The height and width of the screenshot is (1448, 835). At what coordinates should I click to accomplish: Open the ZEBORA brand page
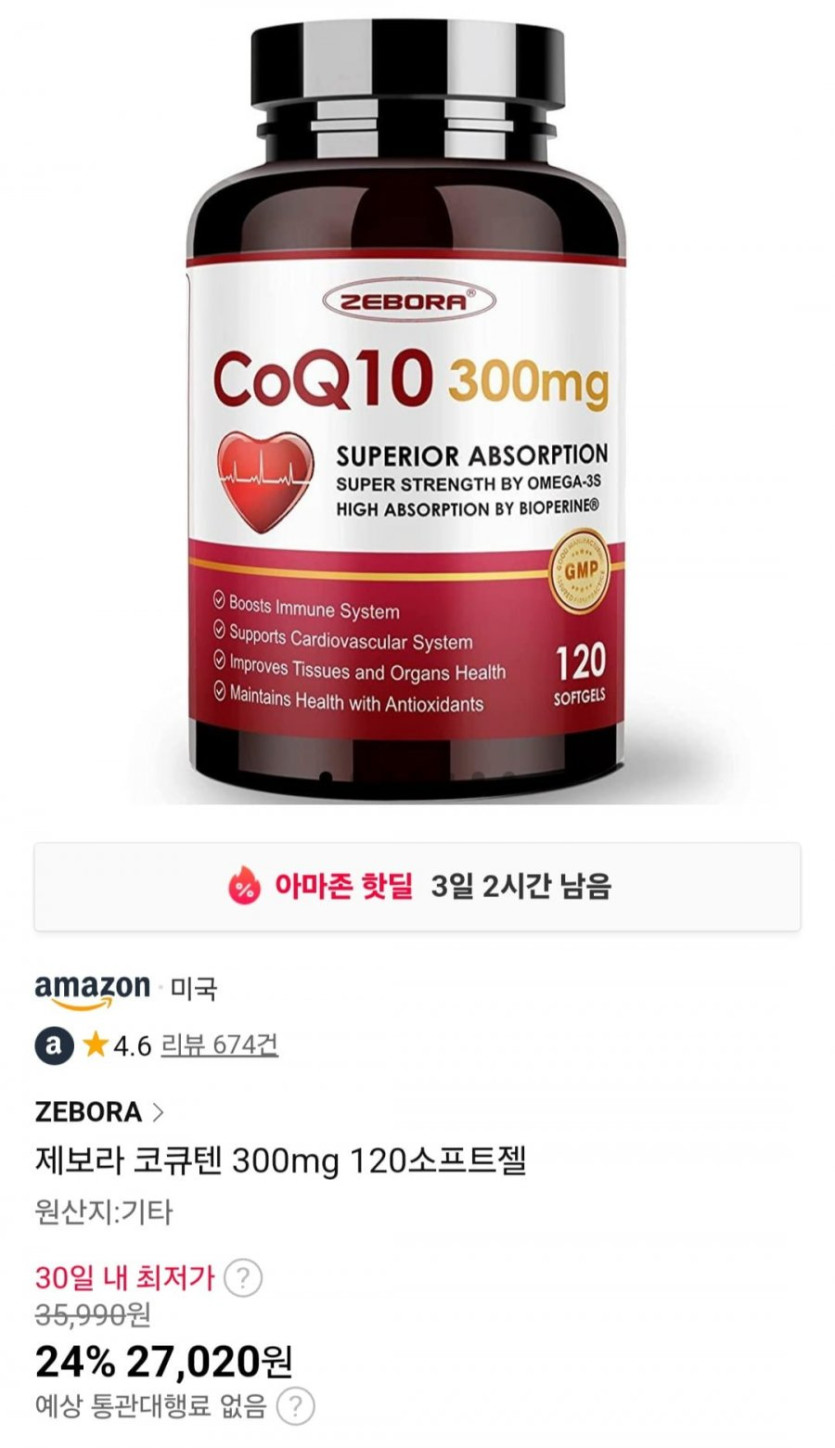click(x=99, y=1111)
